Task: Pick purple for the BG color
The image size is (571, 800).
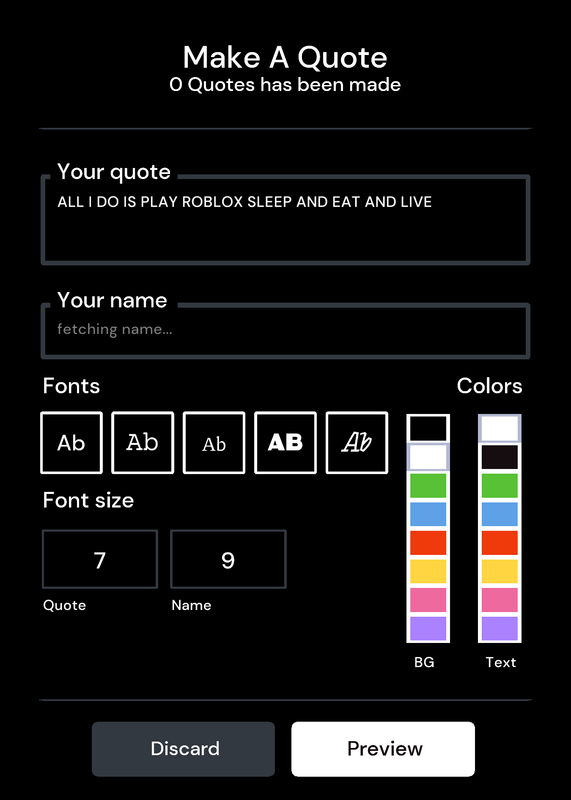Action: [428, 629]
